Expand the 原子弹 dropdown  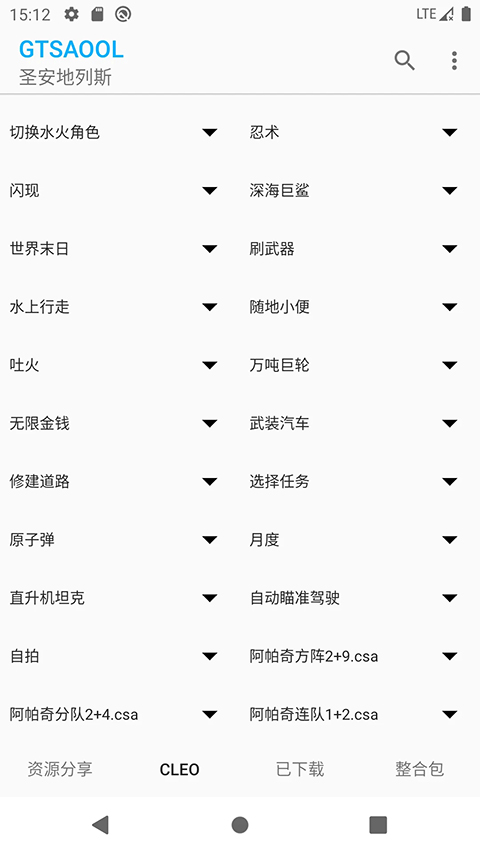tap(114, 540)
